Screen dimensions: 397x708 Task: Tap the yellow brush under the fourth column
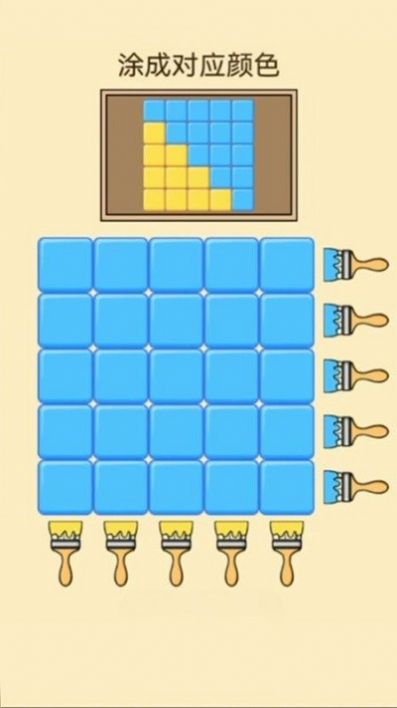click(x=232, y=554)
